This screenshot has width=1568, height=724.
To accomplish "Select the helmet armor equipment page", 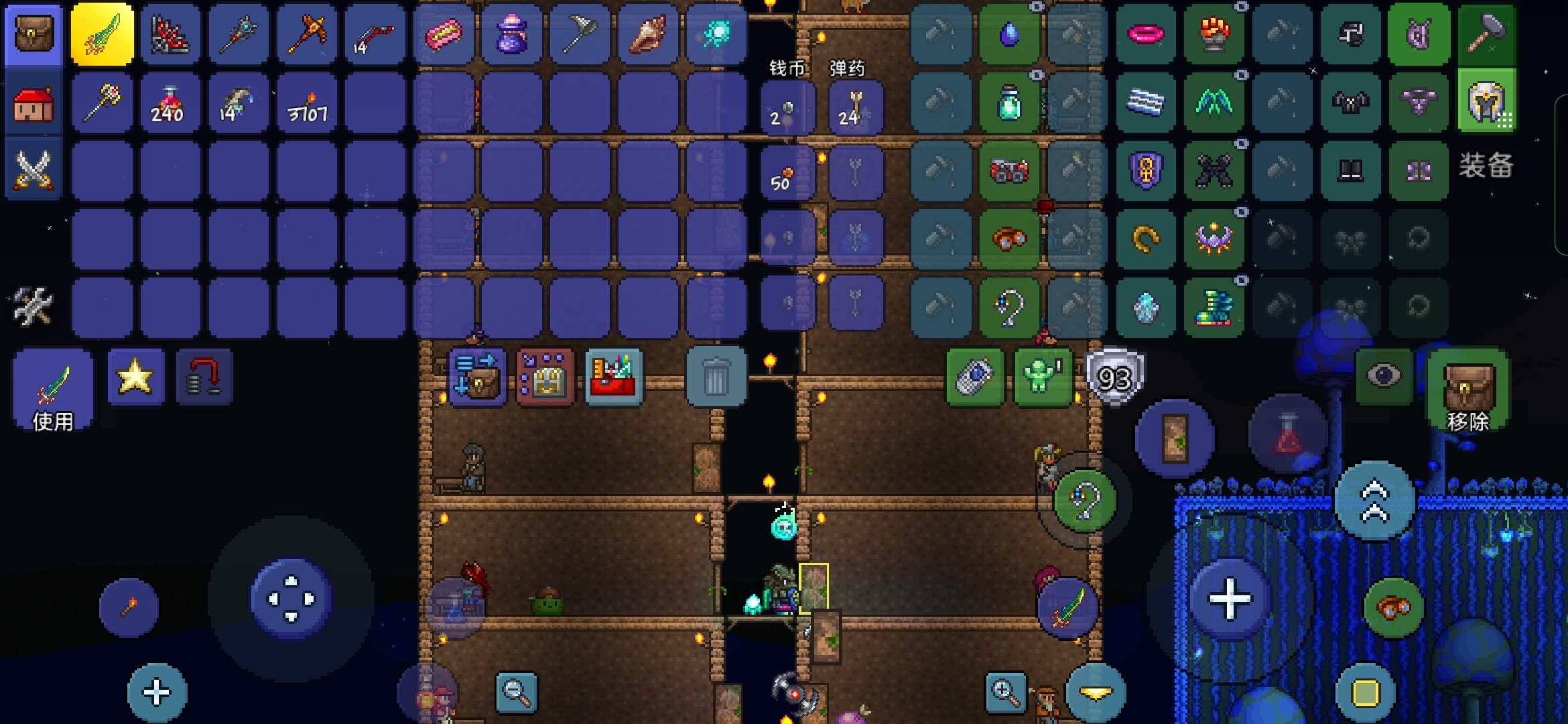I will 1486,102.
